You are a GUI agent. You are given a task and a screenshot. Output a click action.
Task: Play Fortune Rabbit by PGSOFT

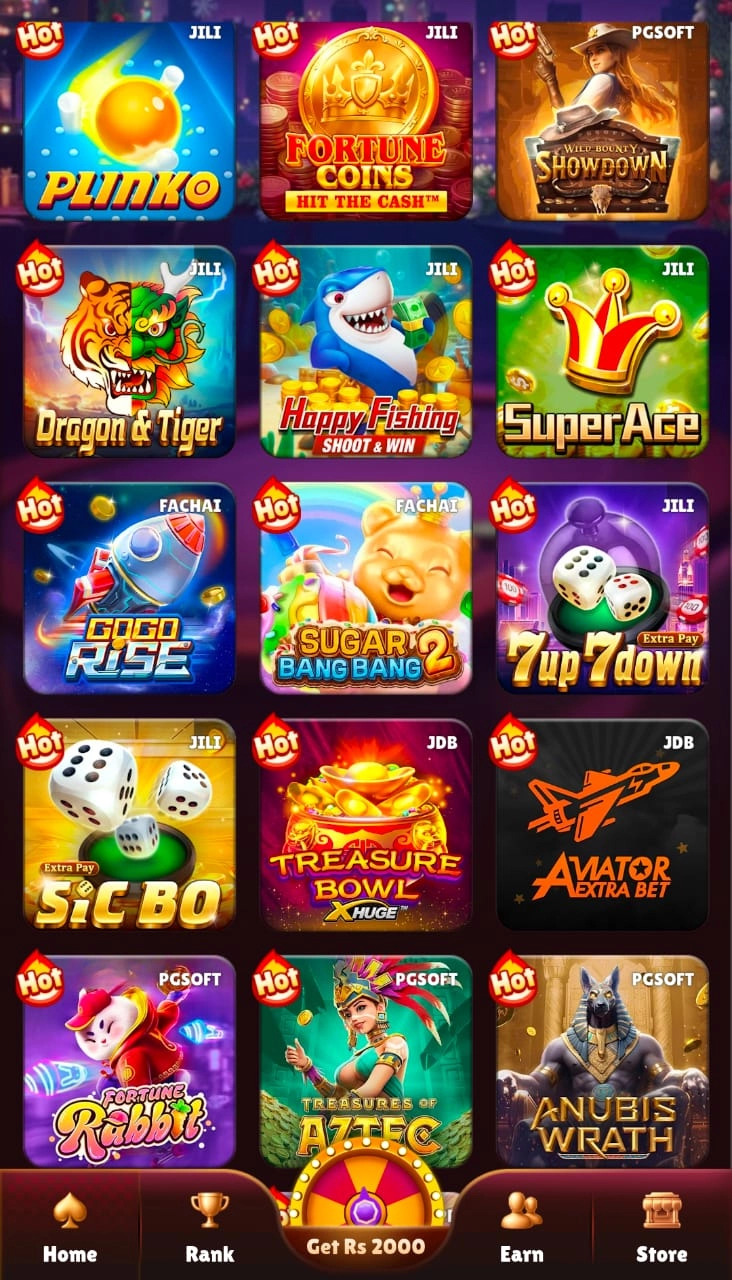(x=130, y=1065)
